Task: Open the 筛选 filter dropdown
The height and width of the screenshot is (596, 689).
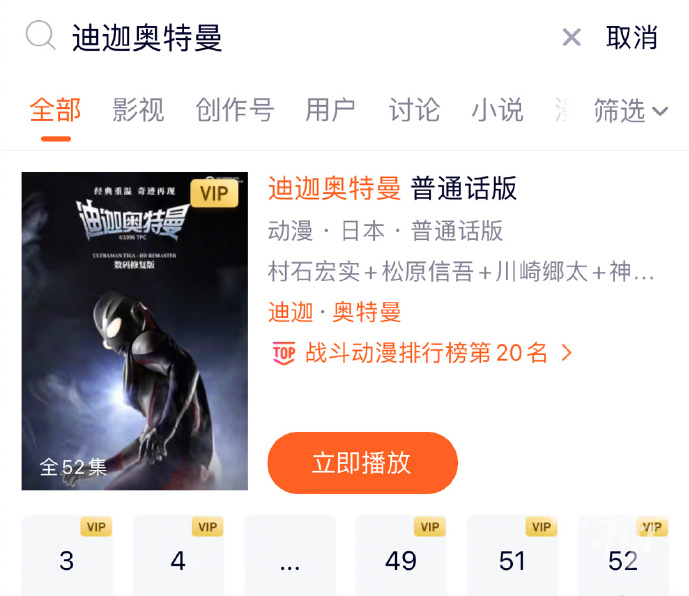Action: click(x=630, y=110)
